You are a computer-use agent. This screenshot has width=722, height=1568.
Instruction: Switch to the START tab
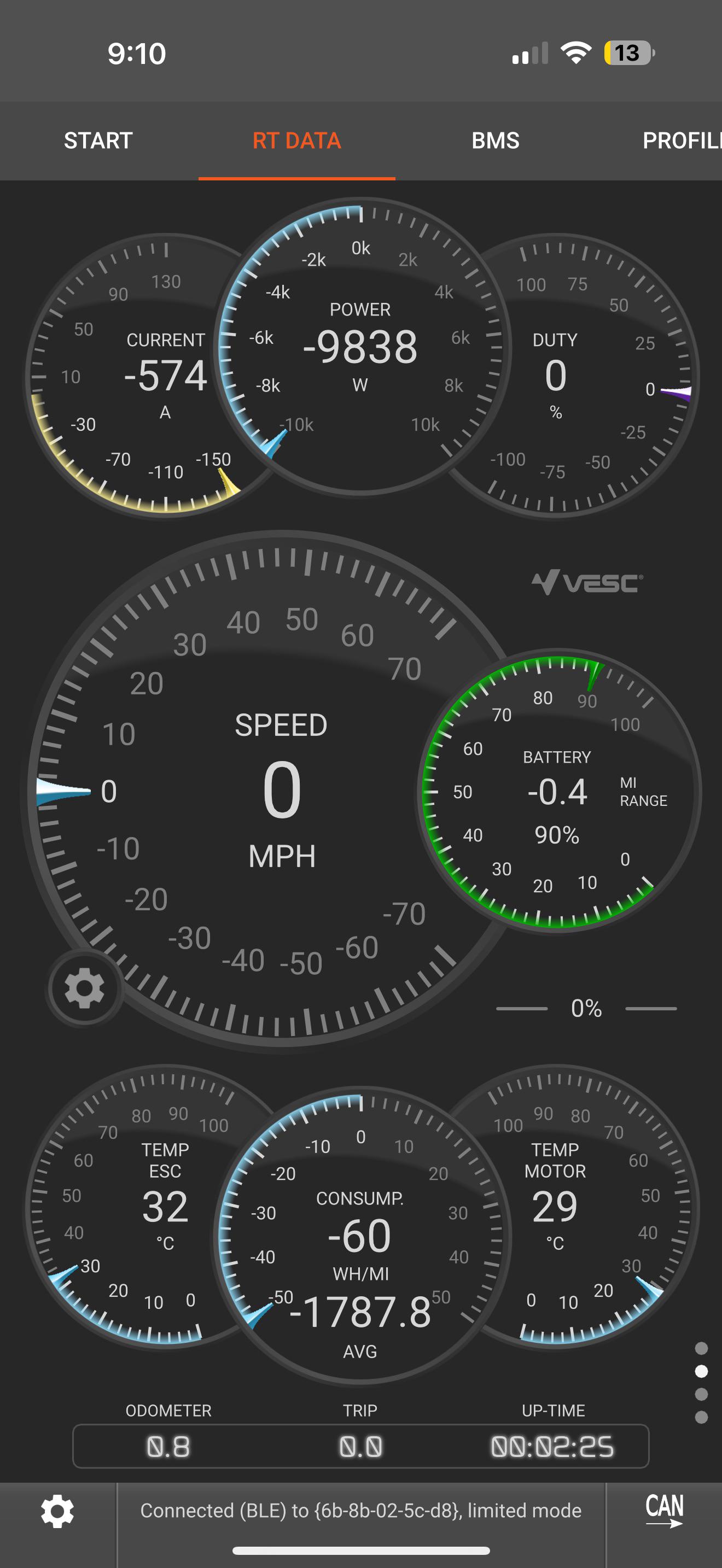98,141
